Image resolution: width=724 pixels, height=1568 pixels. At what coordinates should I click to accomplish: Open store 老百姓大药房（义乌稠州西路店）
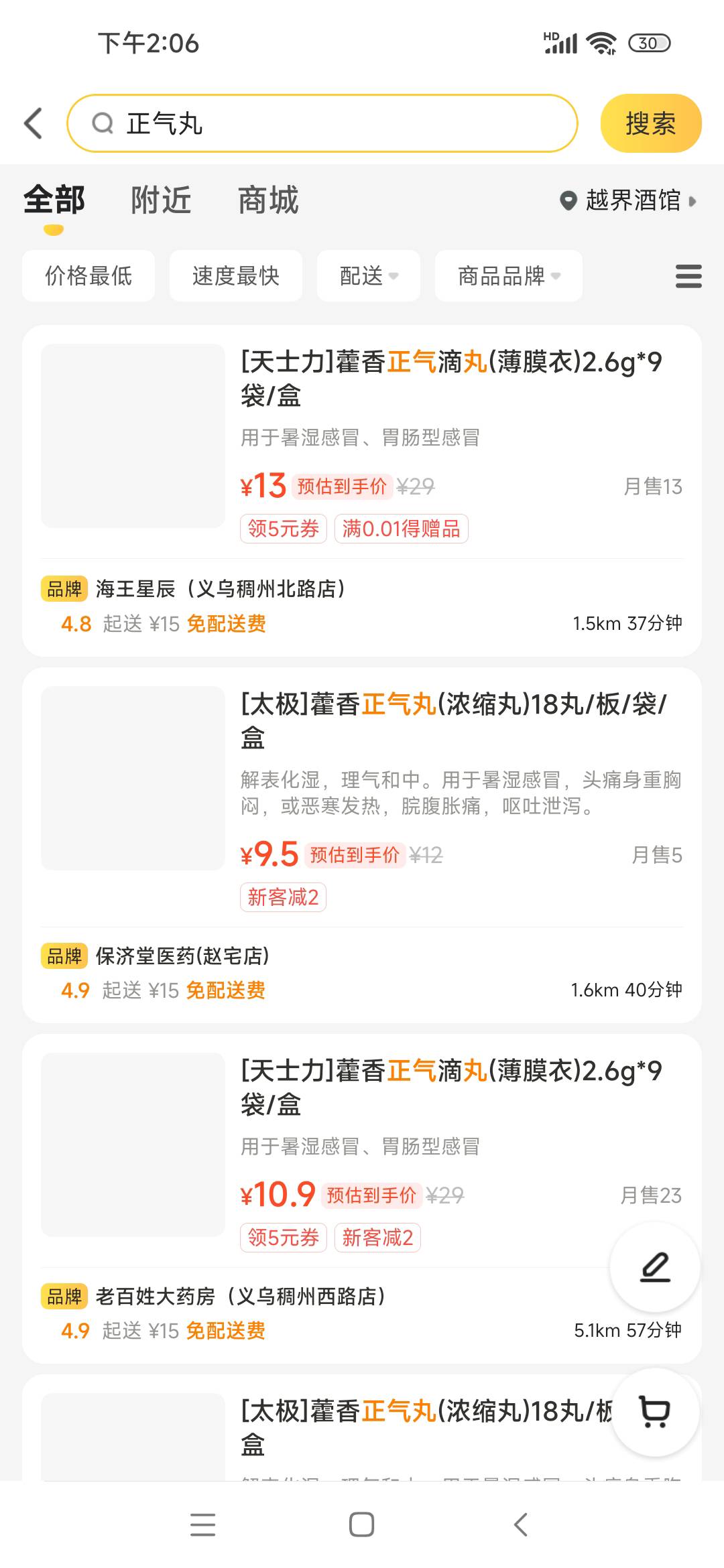pos(240,1296)
